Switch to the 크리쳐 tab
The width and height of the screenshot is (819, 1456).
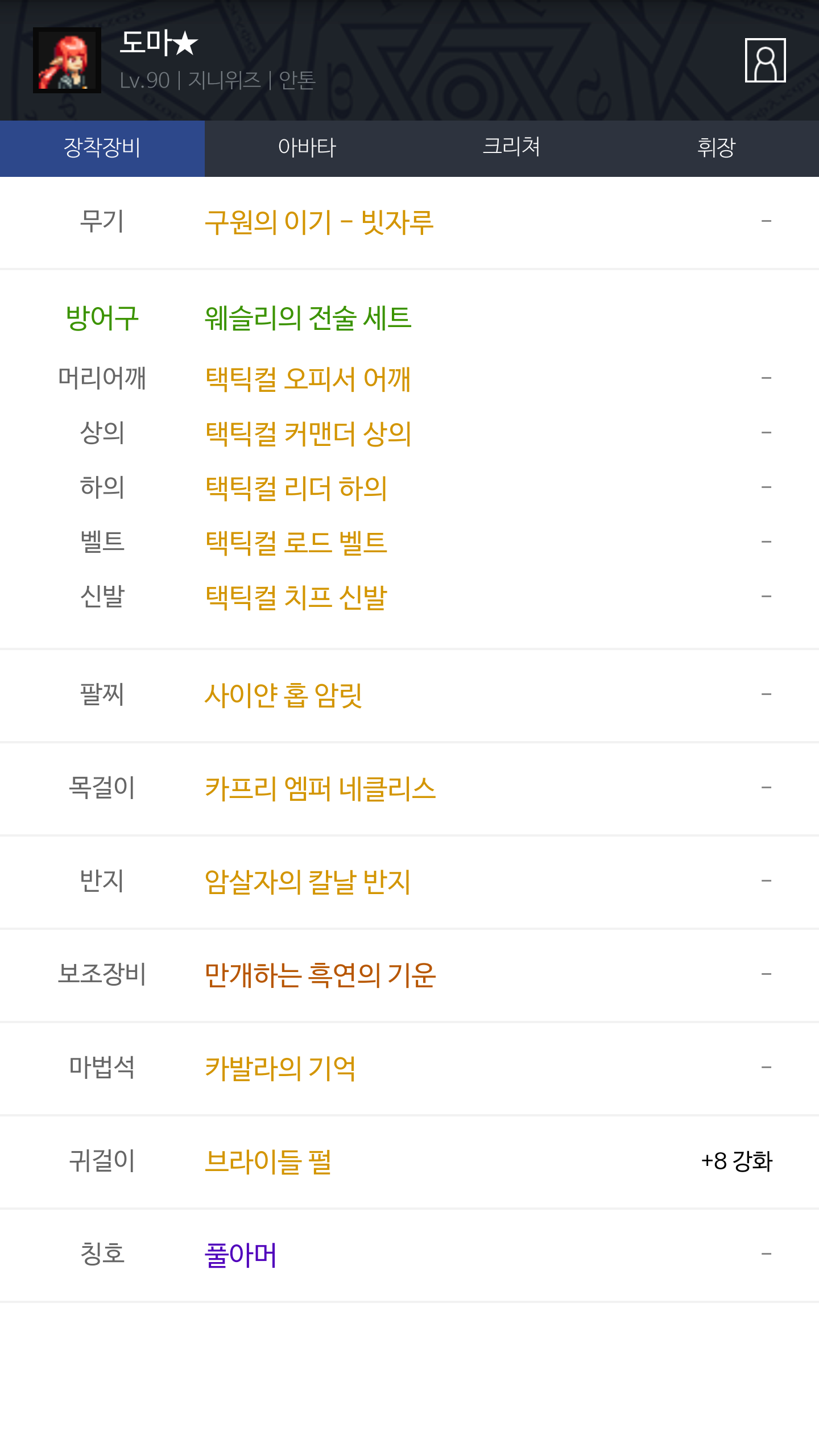[511, 148]
